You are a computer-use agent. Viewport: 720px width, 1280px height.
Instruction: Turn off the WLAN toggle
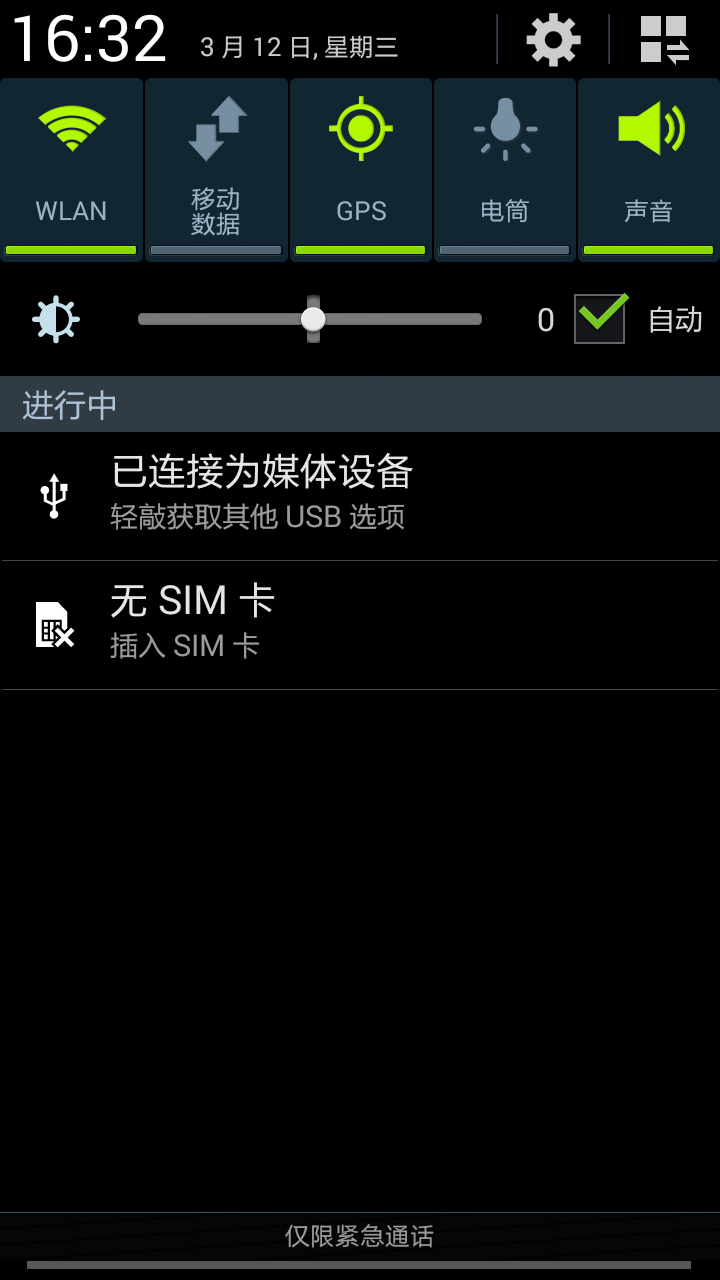[x=71, y=169]
